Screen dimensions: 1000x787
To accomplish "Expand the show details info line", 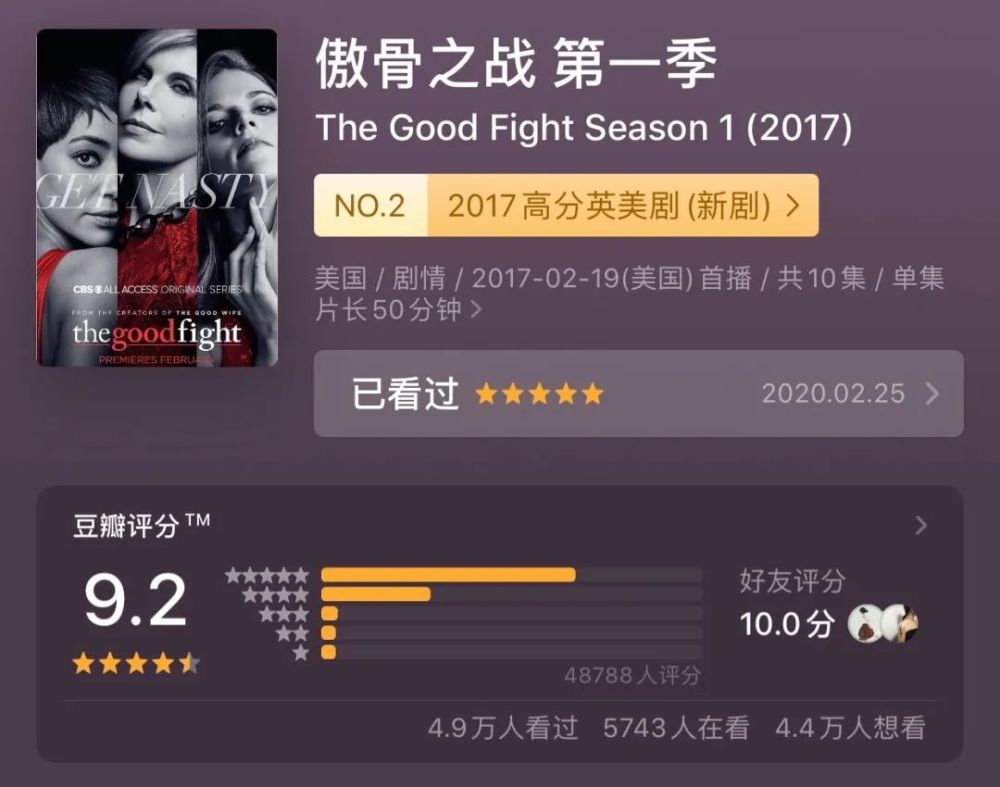I will (476, 310).
